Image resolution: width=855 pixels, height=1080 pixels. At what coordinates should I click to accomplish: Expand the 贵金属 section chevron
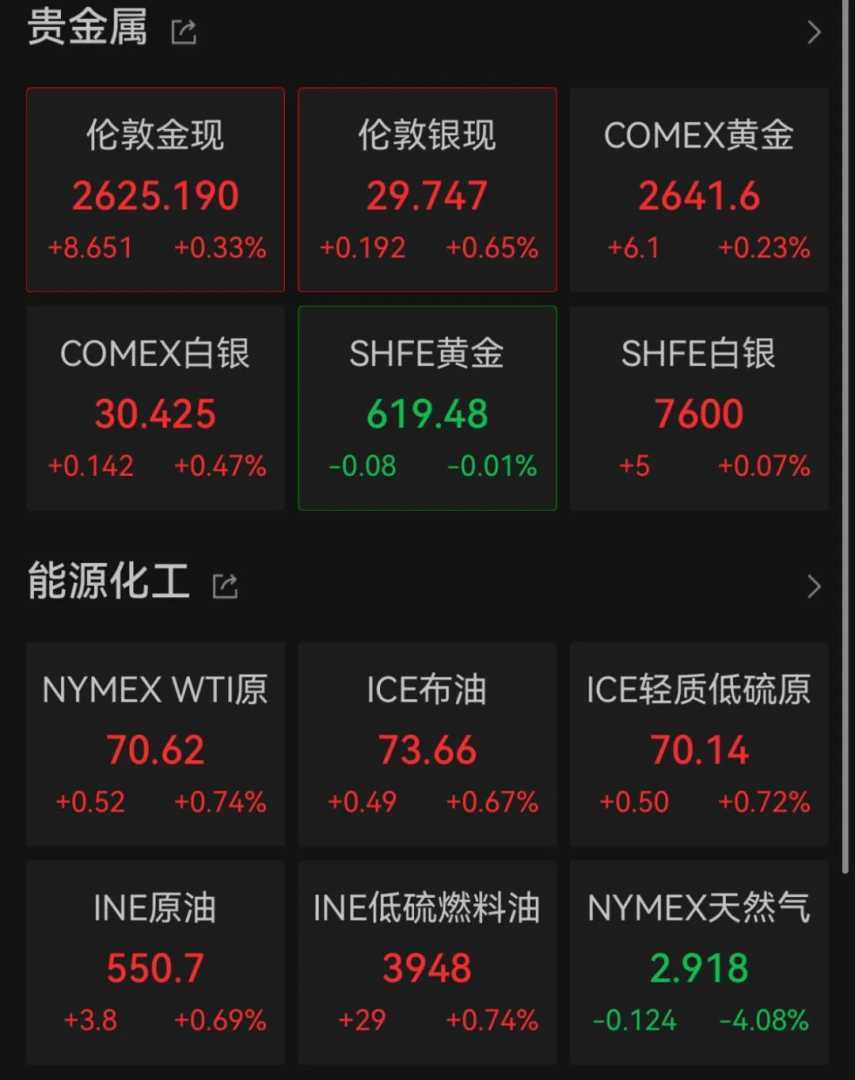(x=813, y=33)
